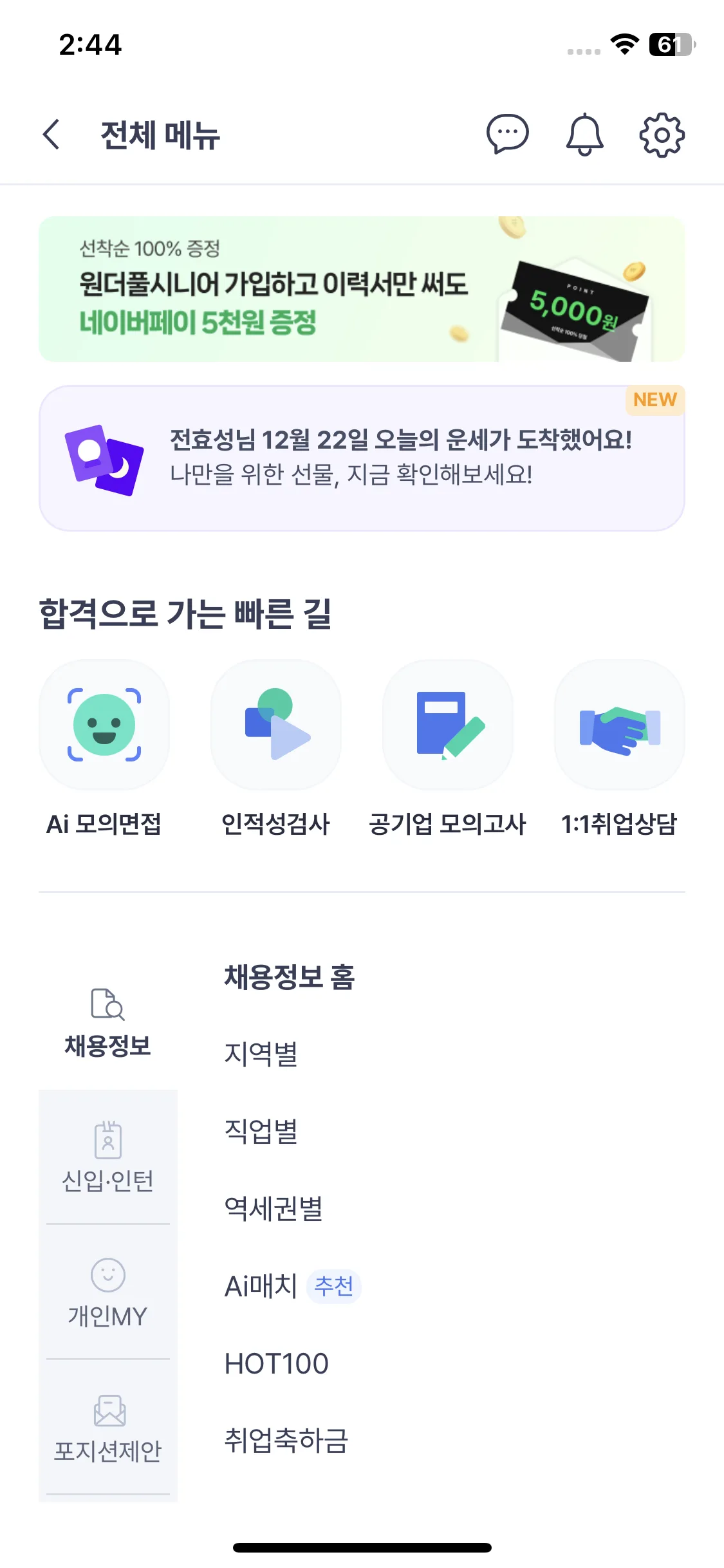This screenshot has height=1568, width=724.
Task: Switch to the 포지션제안 tab
Action: point(107,1428)
